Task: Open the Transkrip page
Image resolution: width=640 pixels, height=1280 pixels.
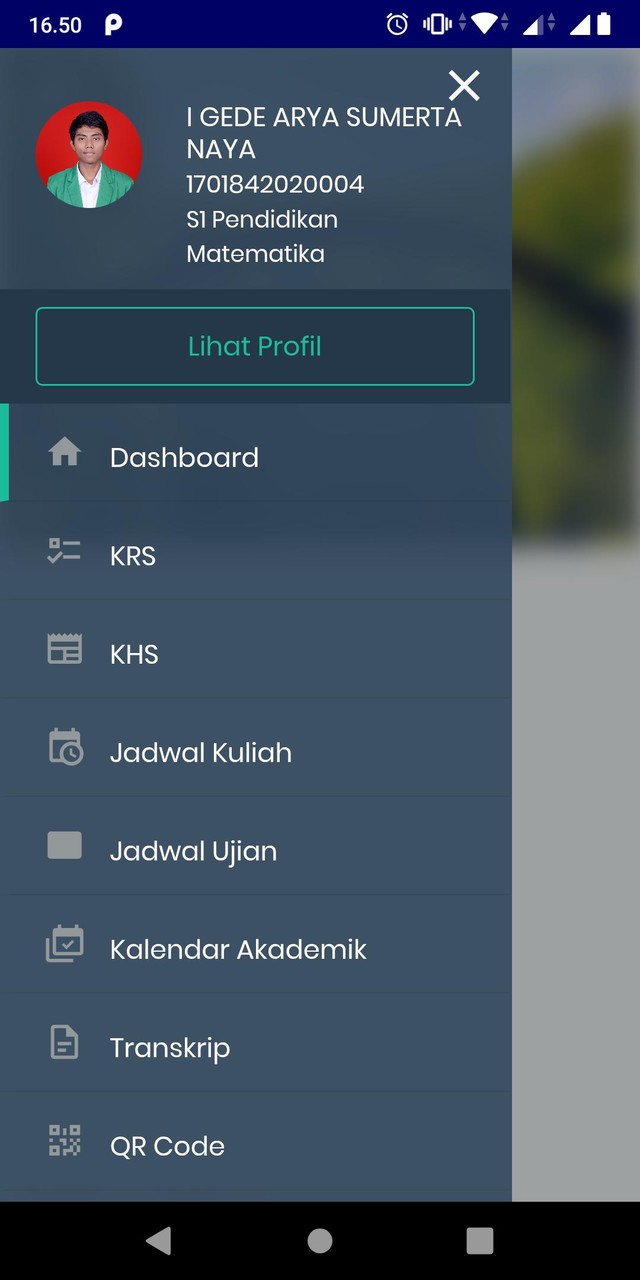Action: pos(170,1047)
